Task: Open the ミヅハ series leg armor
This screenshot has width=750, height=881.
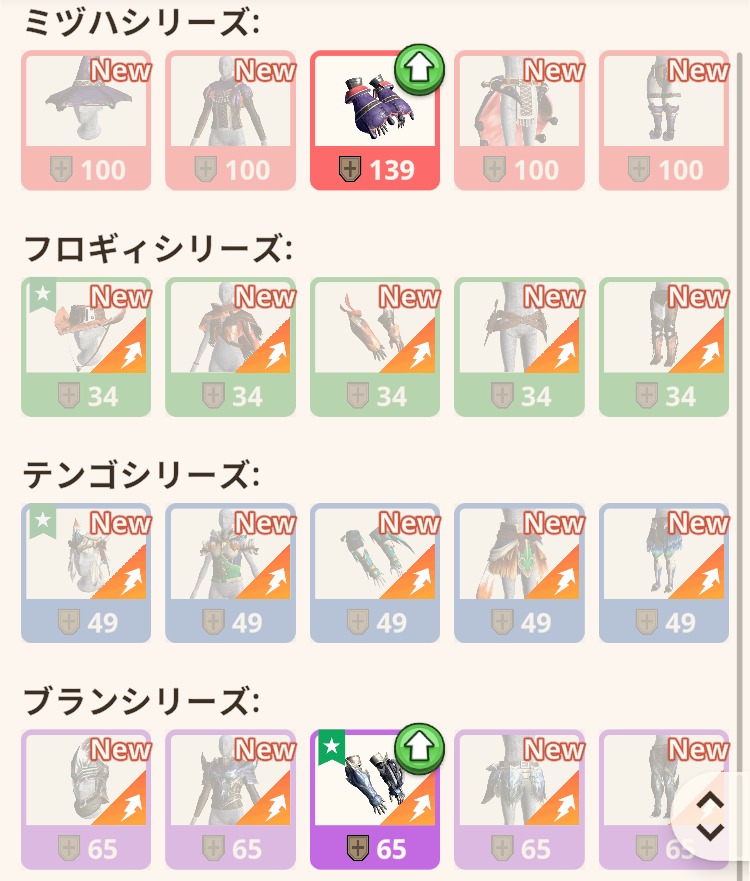Action: [663, 120]
